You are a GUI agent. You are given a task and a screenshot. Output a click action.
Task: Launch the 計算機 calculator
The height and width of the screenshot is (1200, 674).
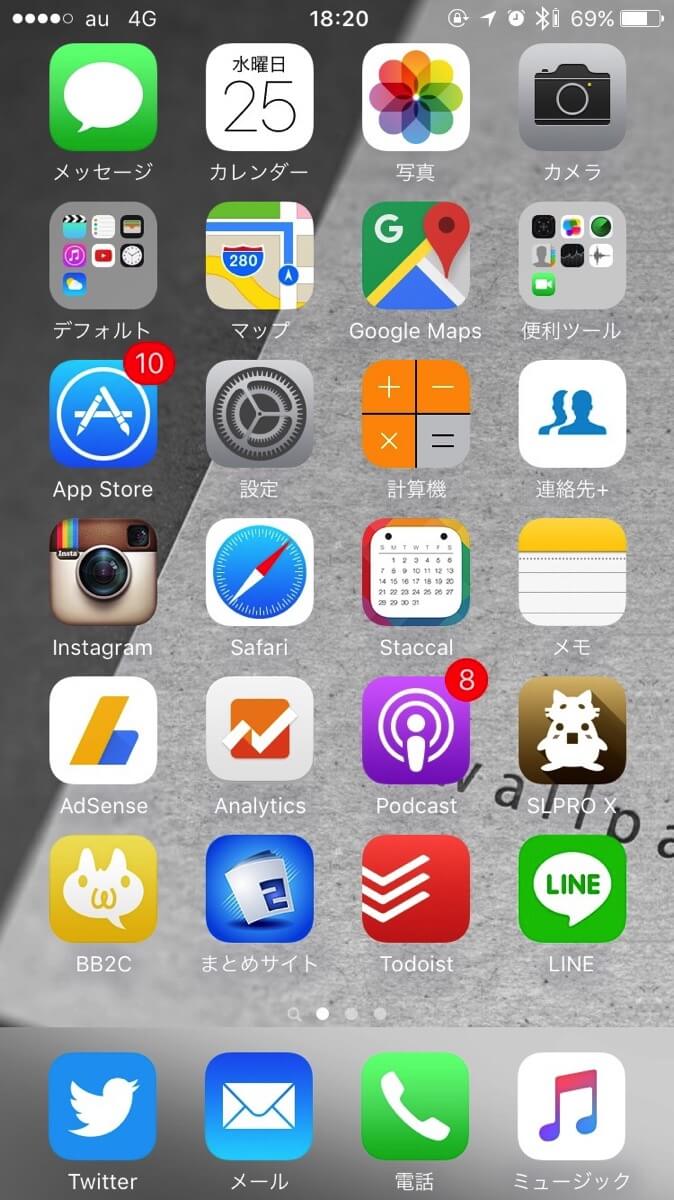click(415, 414)
